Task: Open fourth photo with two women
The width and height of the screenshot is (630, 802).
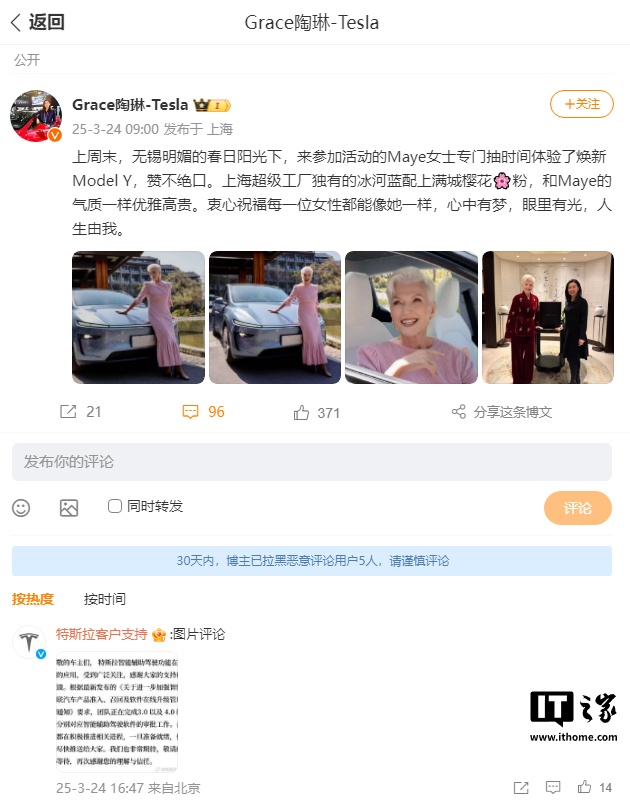Action: point(547,317)
